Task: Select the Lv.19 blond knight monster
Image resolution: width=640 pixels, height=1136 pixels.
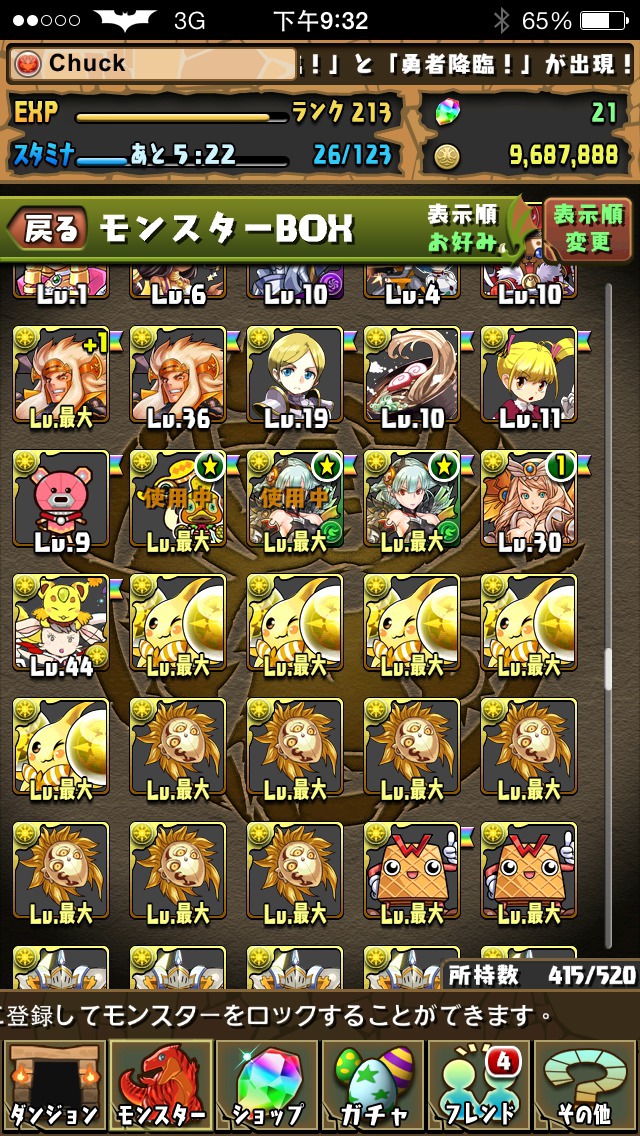Action: tap(295, 377)
